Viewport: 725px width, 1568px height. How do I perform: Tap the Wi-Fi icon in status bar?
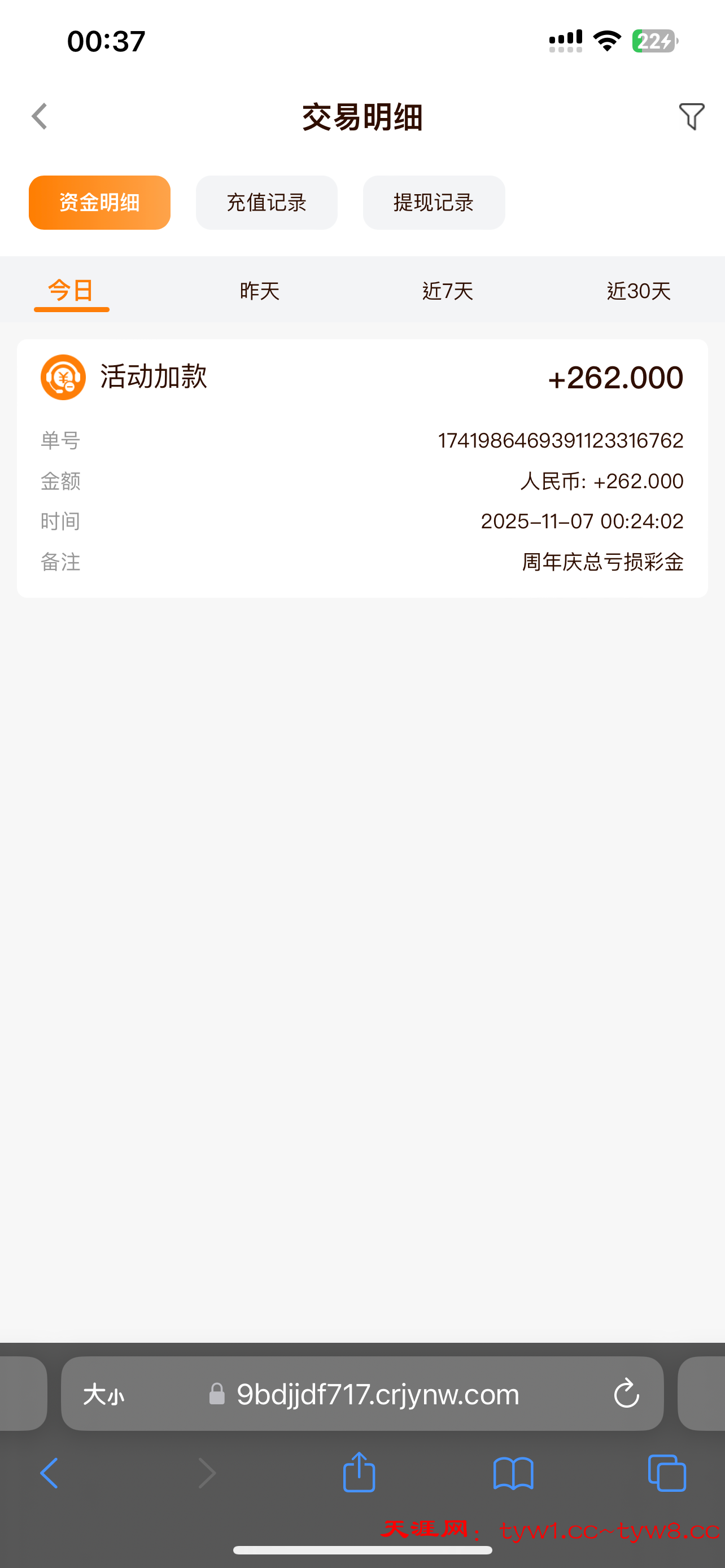pyautogui.click(x=606, y=39)
